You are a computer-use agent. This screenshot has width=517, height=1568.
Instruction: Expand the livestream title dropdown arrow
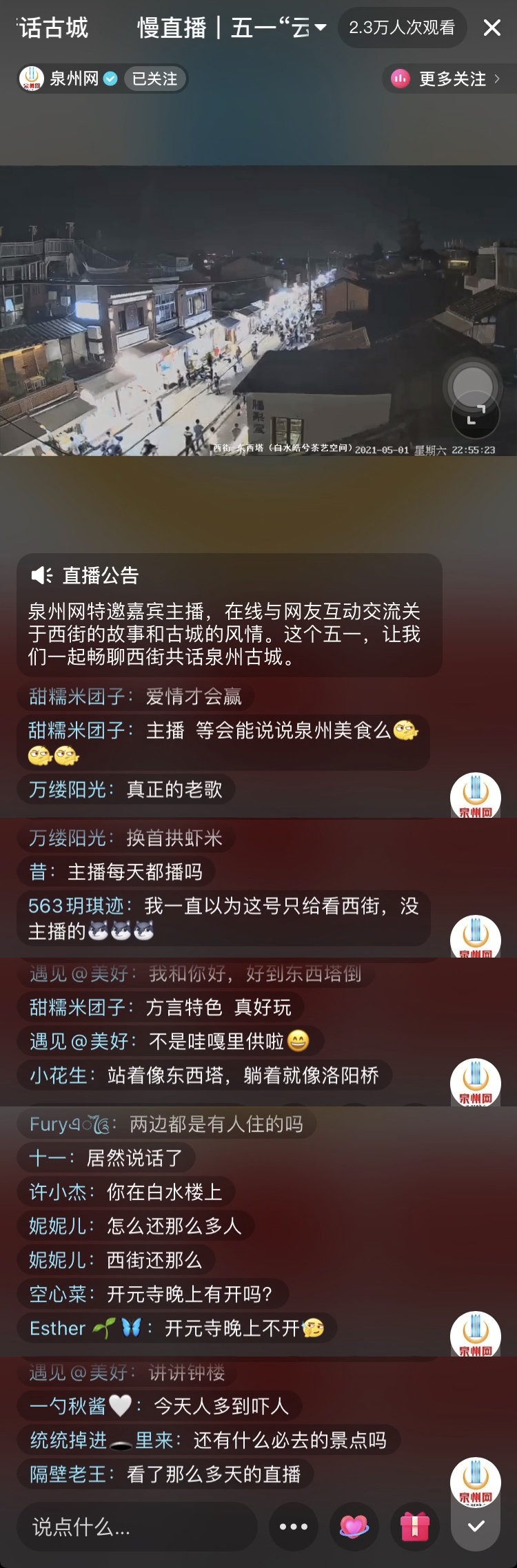(321, 28)
